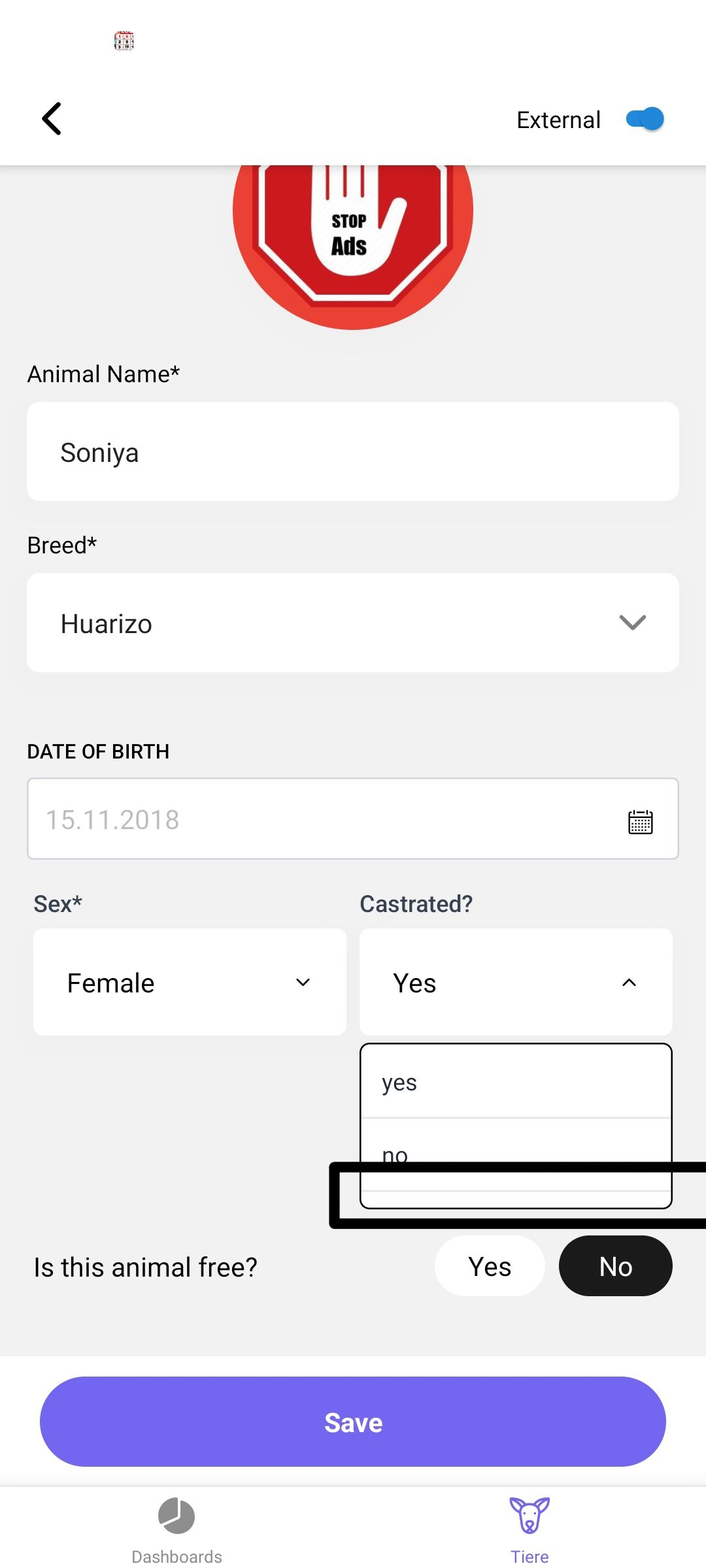Open the date of birth calendar picker

[640, 821]
